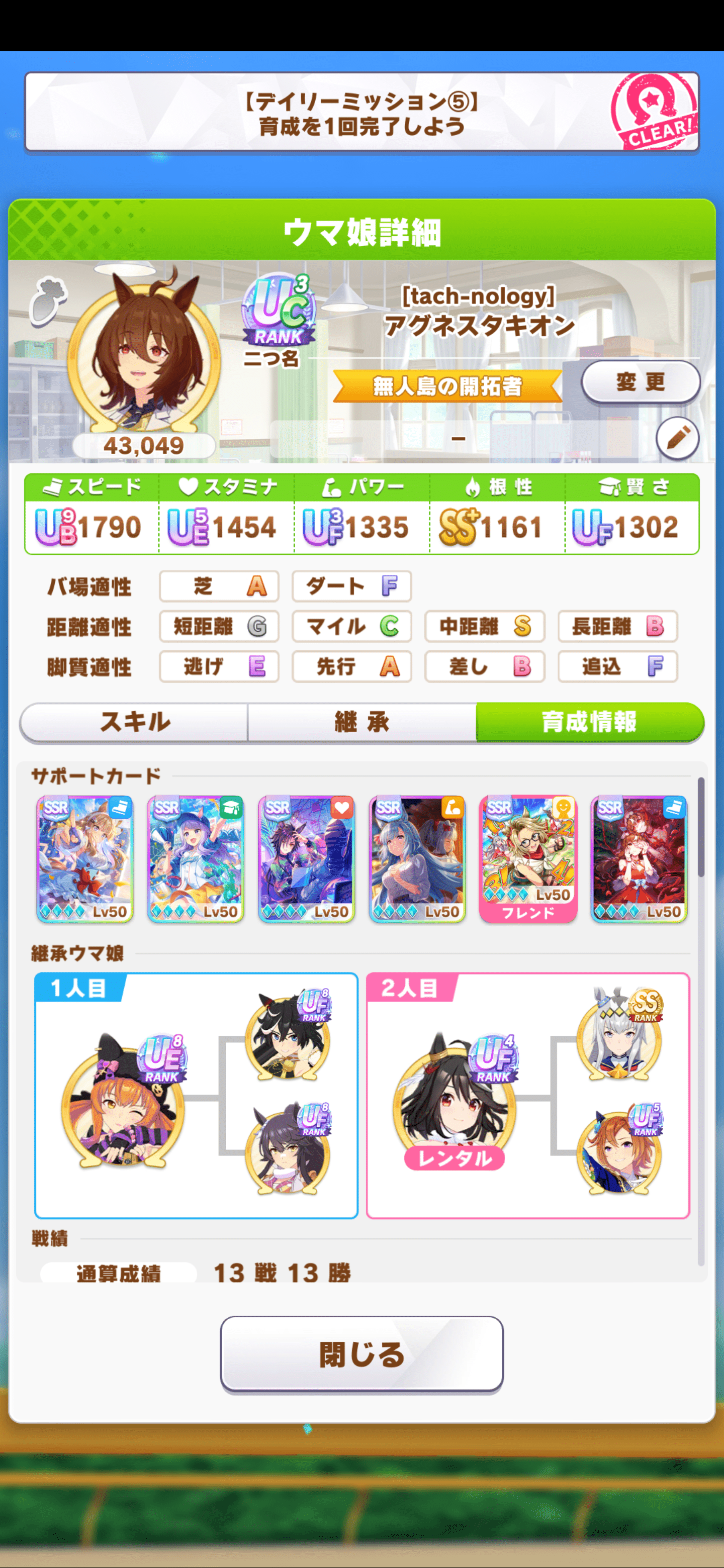This screenshot has height=1568, width=724.
Task: Switch to the スキル tab
Action: click(x=134, y=722)
